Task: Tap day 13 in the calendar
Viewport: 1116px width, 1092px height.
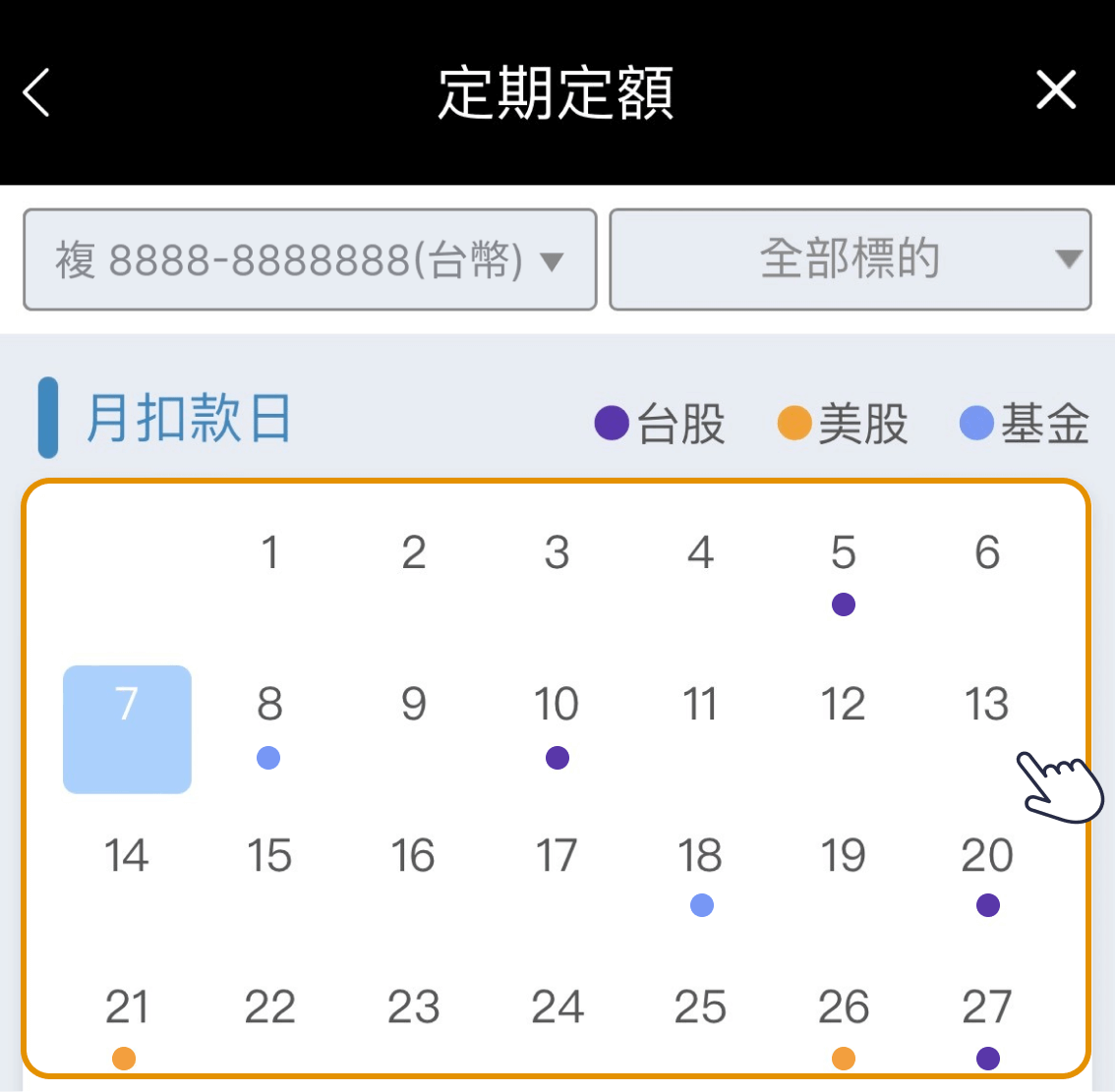Action: (x=986, y=705)
